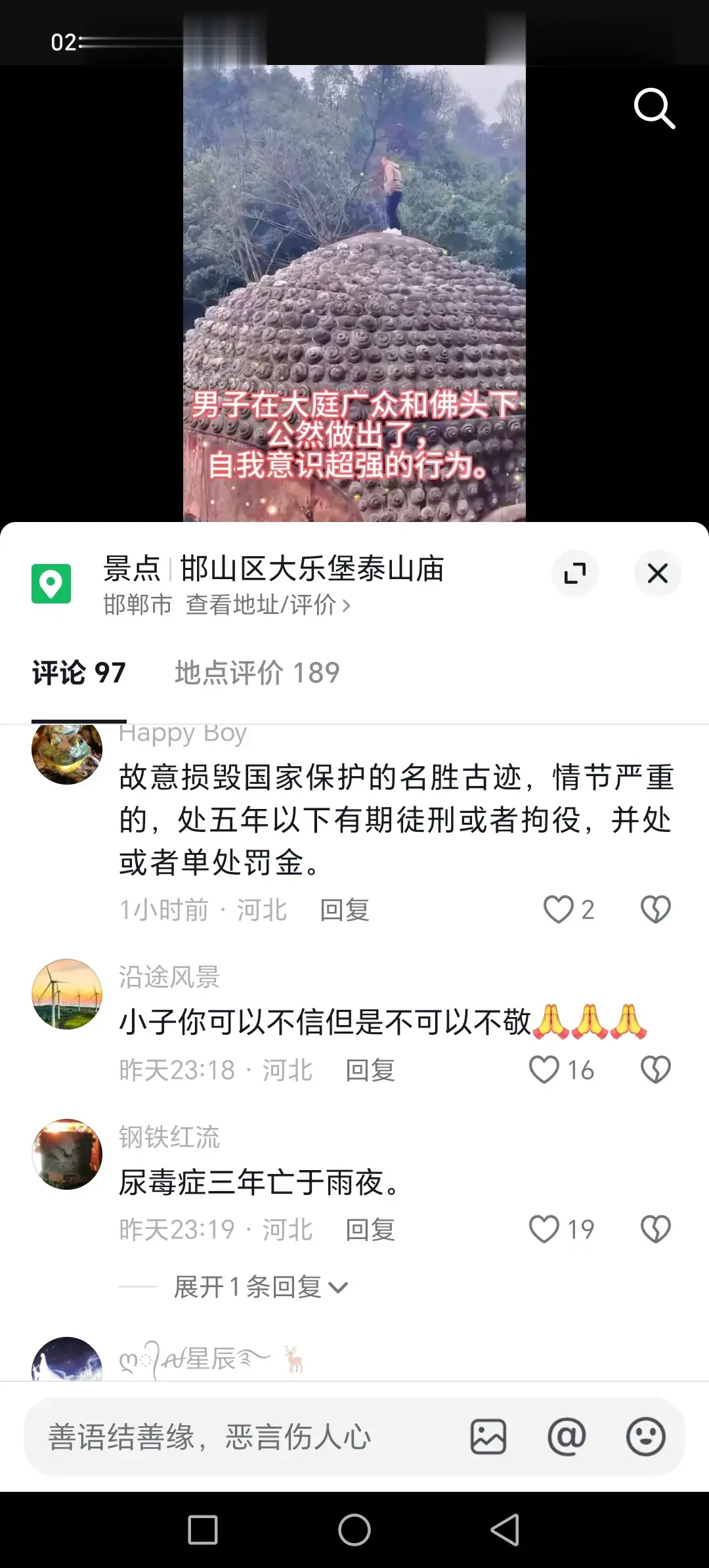709x1568 pixels.
Task: Open 钢铁红流's profile avatar
Action: (x=67, y=1154)
